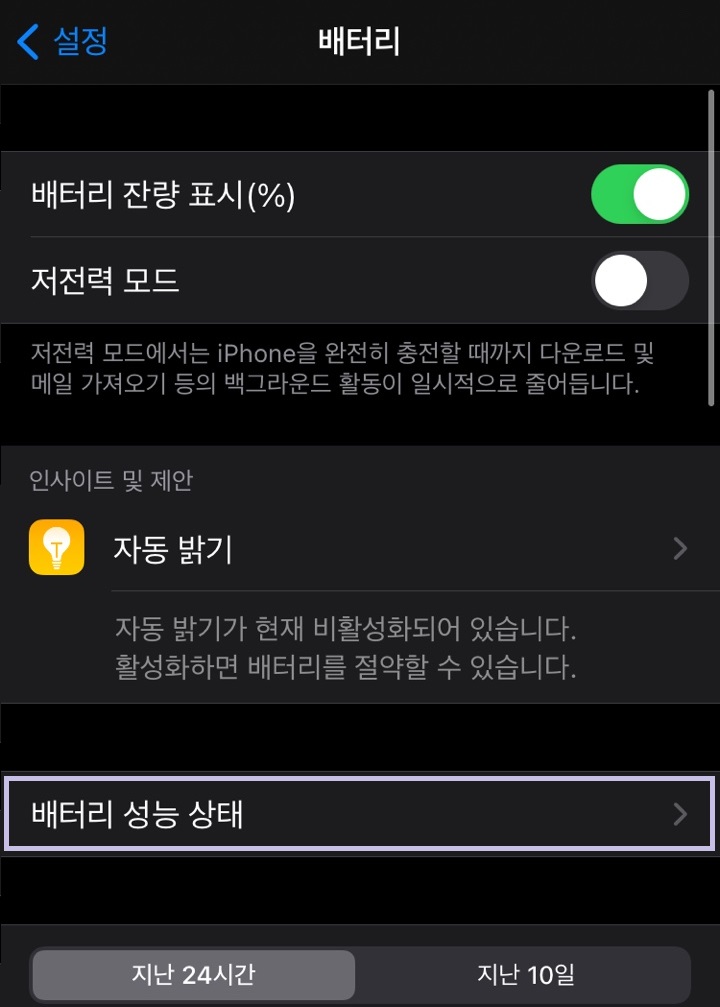Open the 자동 밝기 suggestion
Image resolution: width=720 pixels, height=1007 pixels.
tap(360, 549)
